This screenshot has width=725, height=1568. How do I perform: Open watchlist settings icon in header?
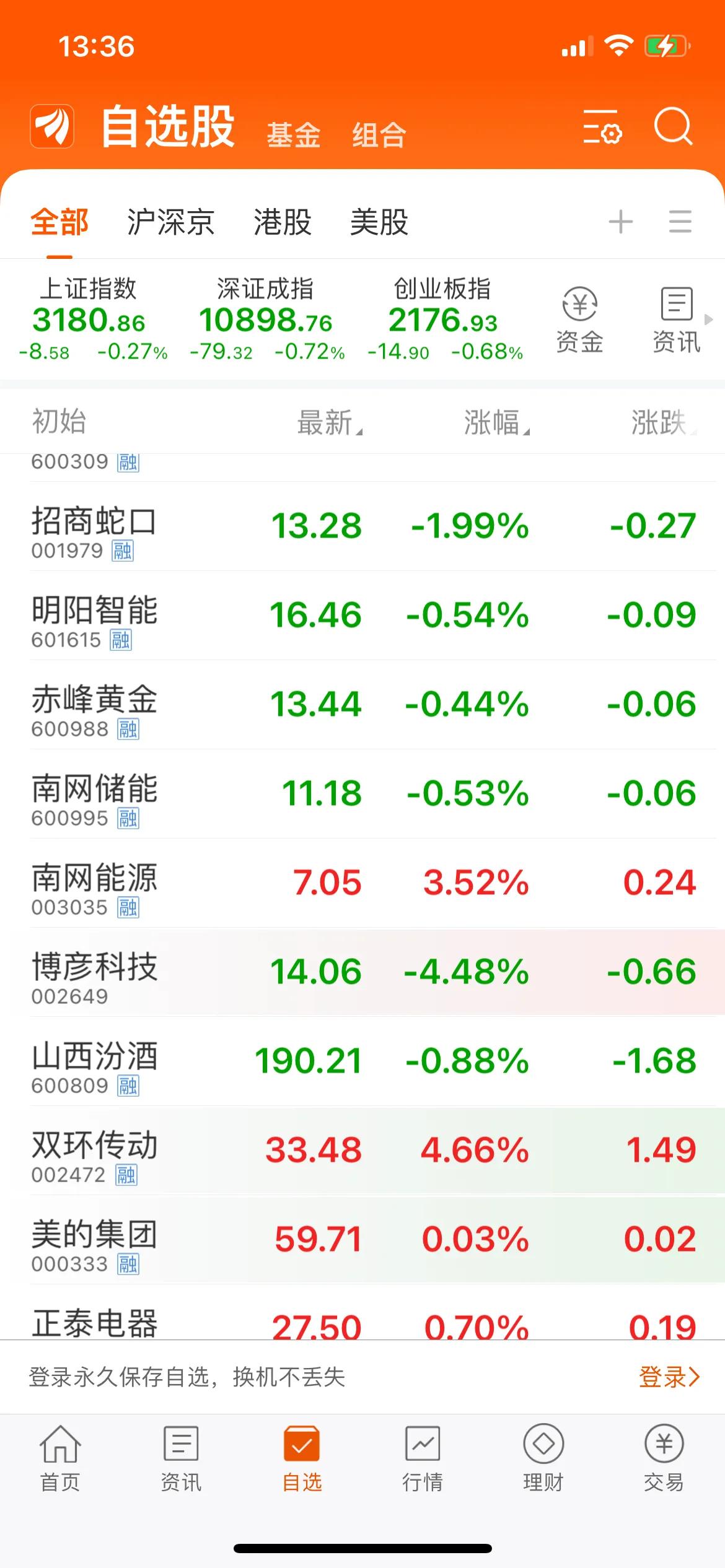pyautogui.click(x=602, y=127)
